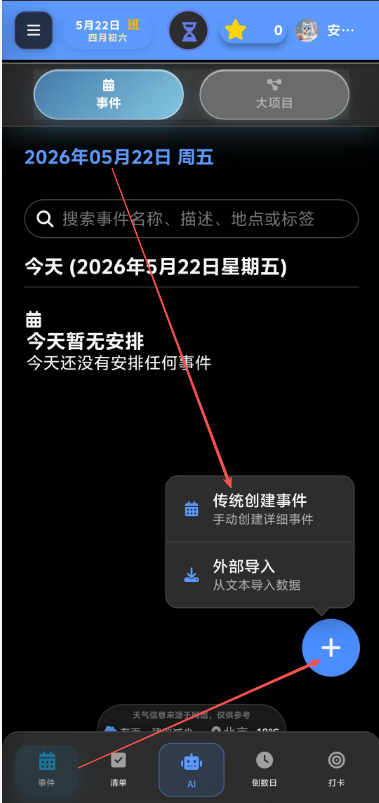
Task: Open the AI assistant tab
Action: [192, 769]
